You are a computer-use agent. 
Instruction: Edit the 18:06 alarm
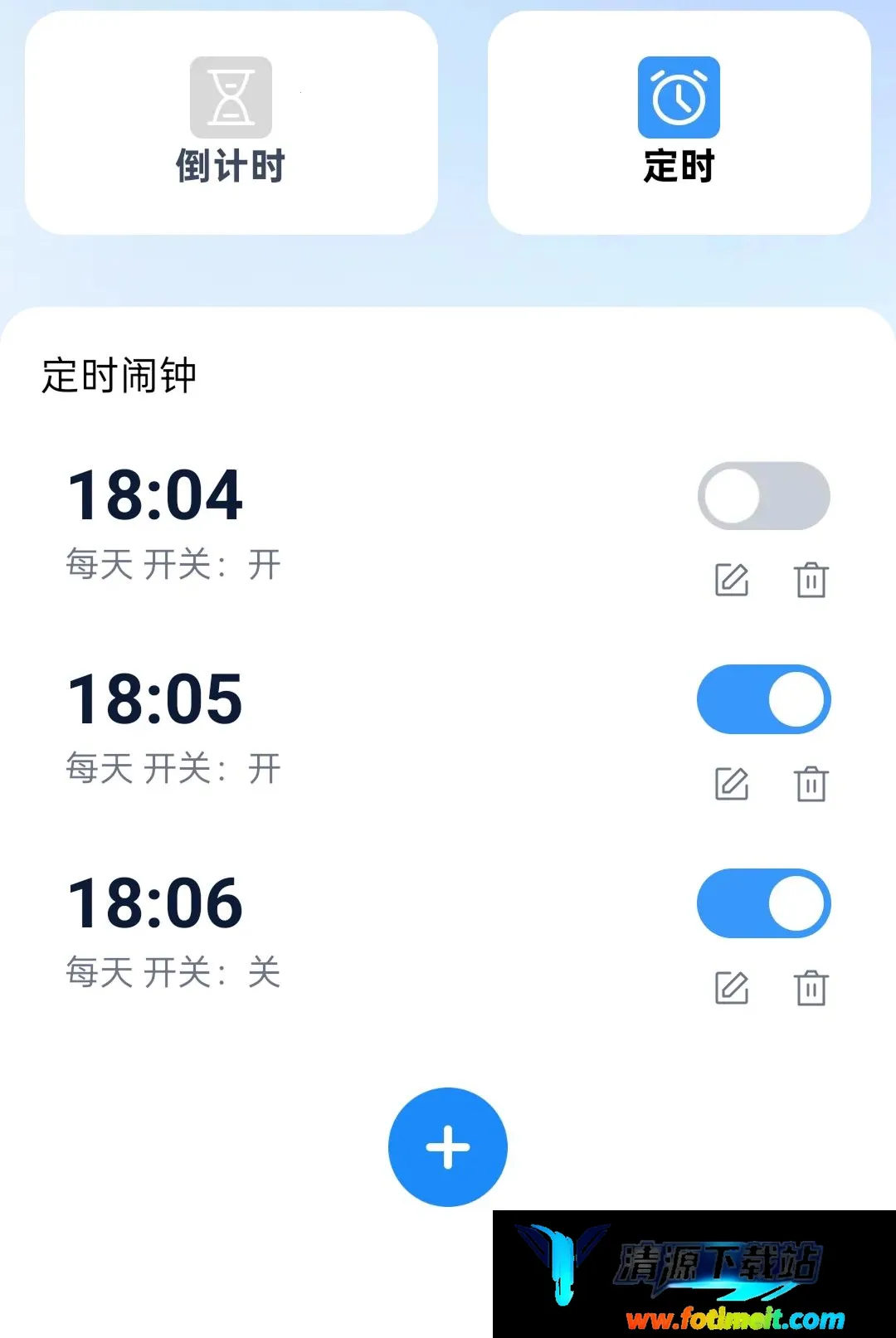coord(732,988)
